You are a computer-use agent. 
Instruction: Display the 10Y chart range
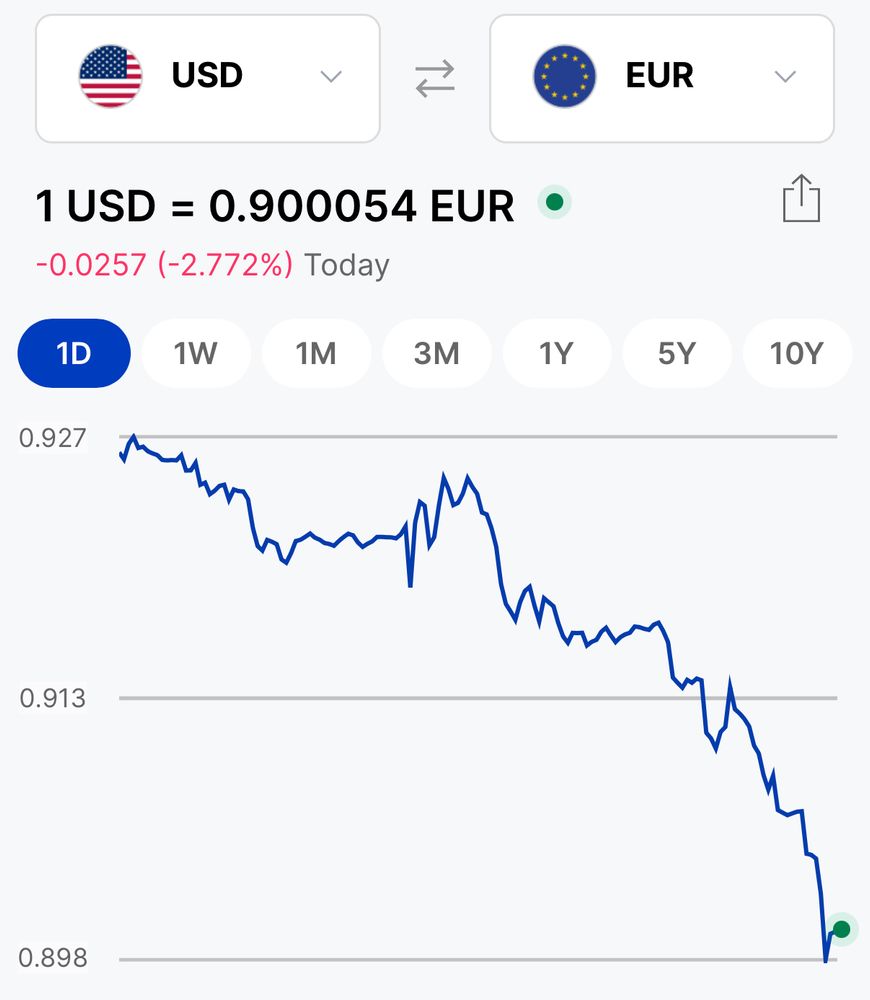[796, 353]
